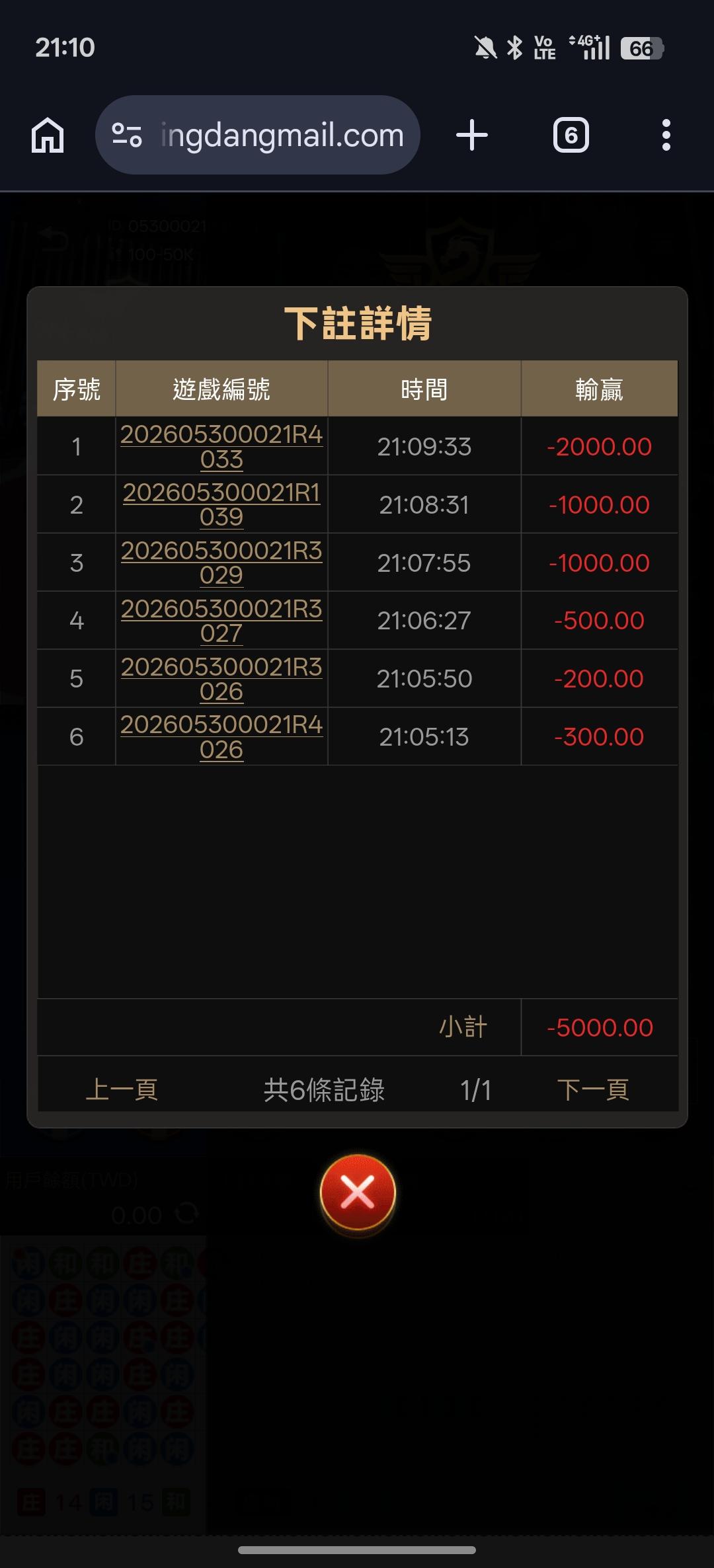Open game record 202605300021R3026

tap(221, 679)
